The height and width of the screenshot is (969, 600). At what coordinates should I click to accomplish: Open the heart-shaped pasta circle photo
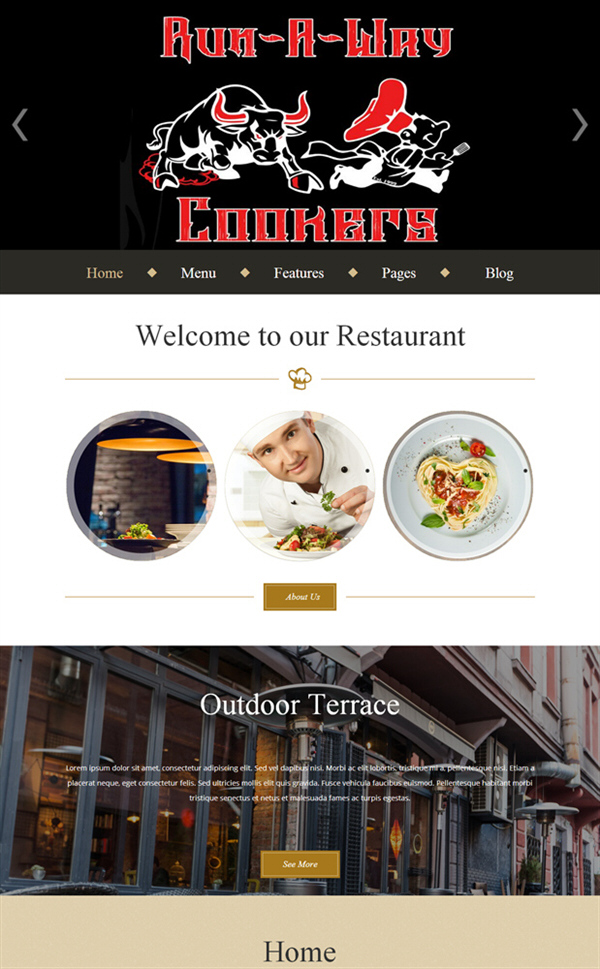tap(458, 486)
